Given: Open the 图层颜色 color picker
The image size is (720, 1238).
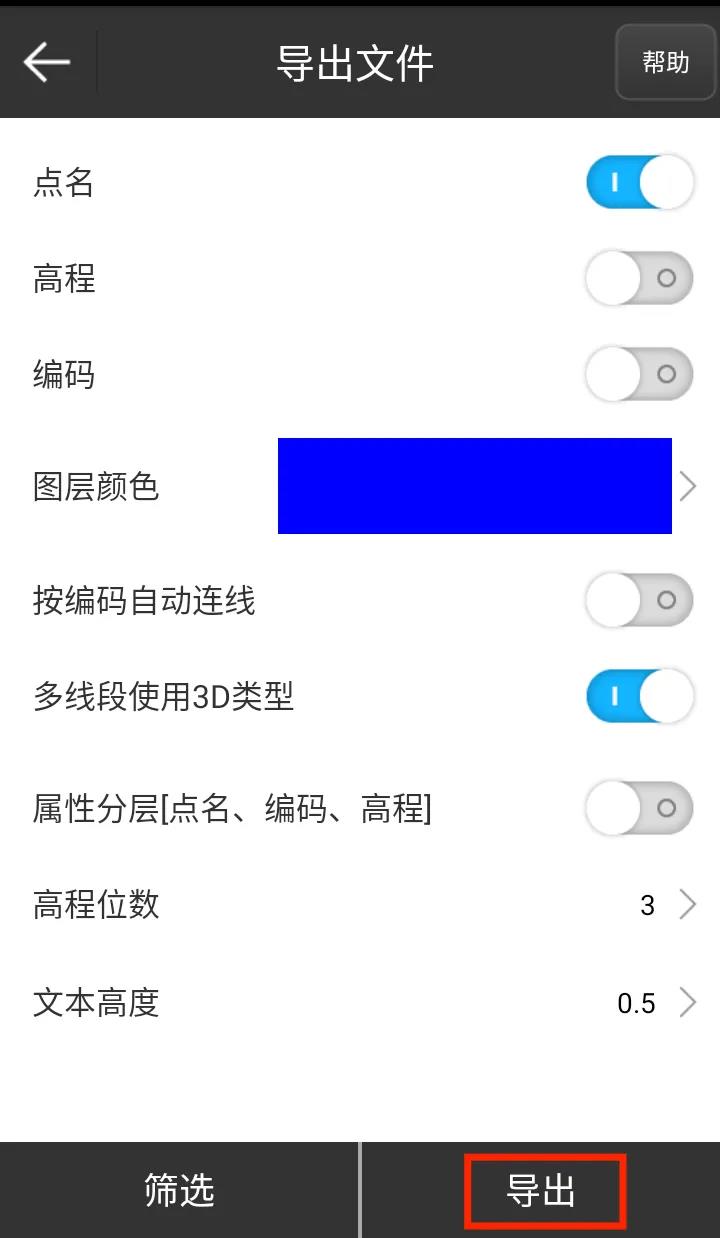Looking at the screenshot, I should point(475,486).
